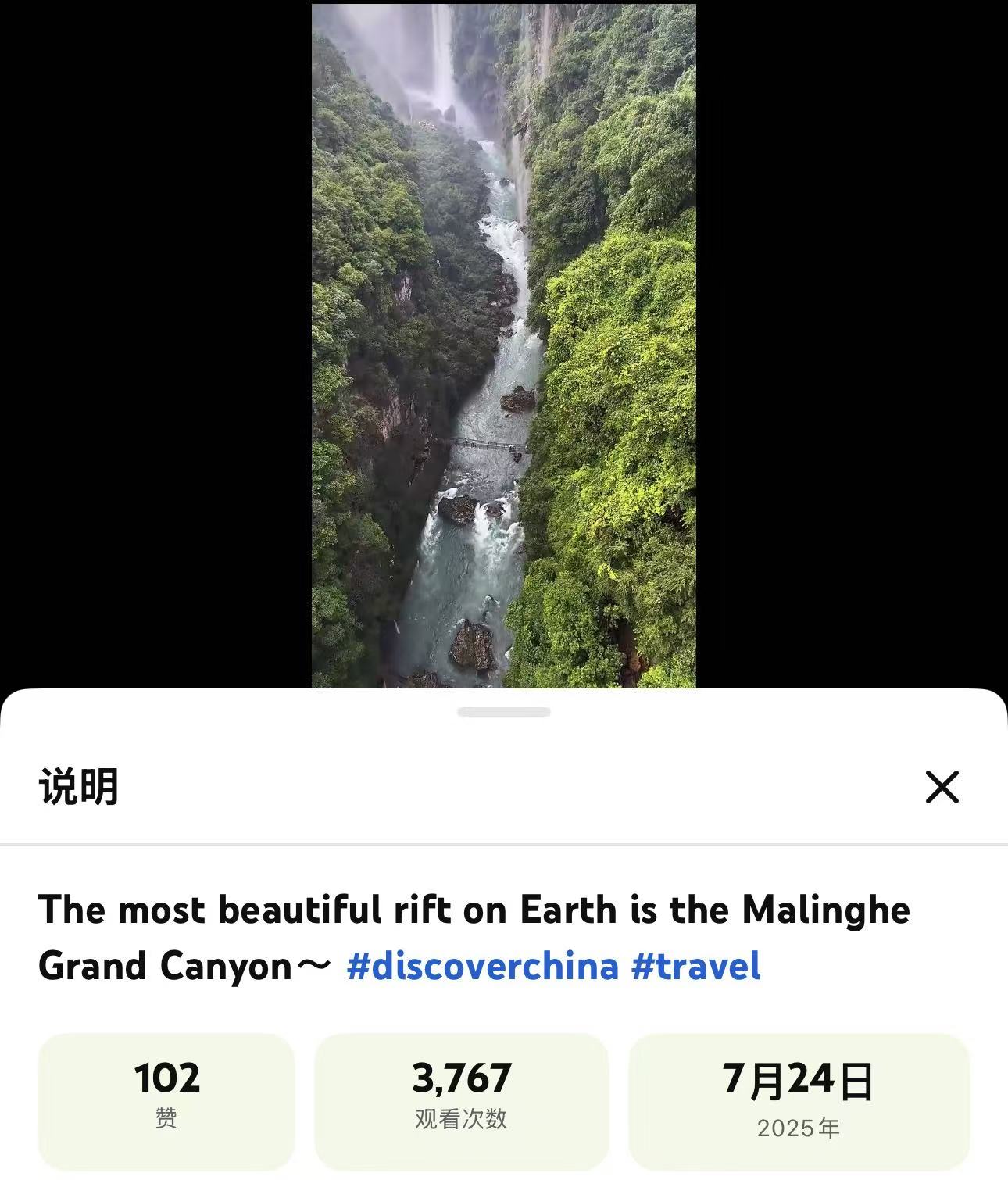Tap the description sheet drag handle
The image size is (1008, 1180).
504,712
